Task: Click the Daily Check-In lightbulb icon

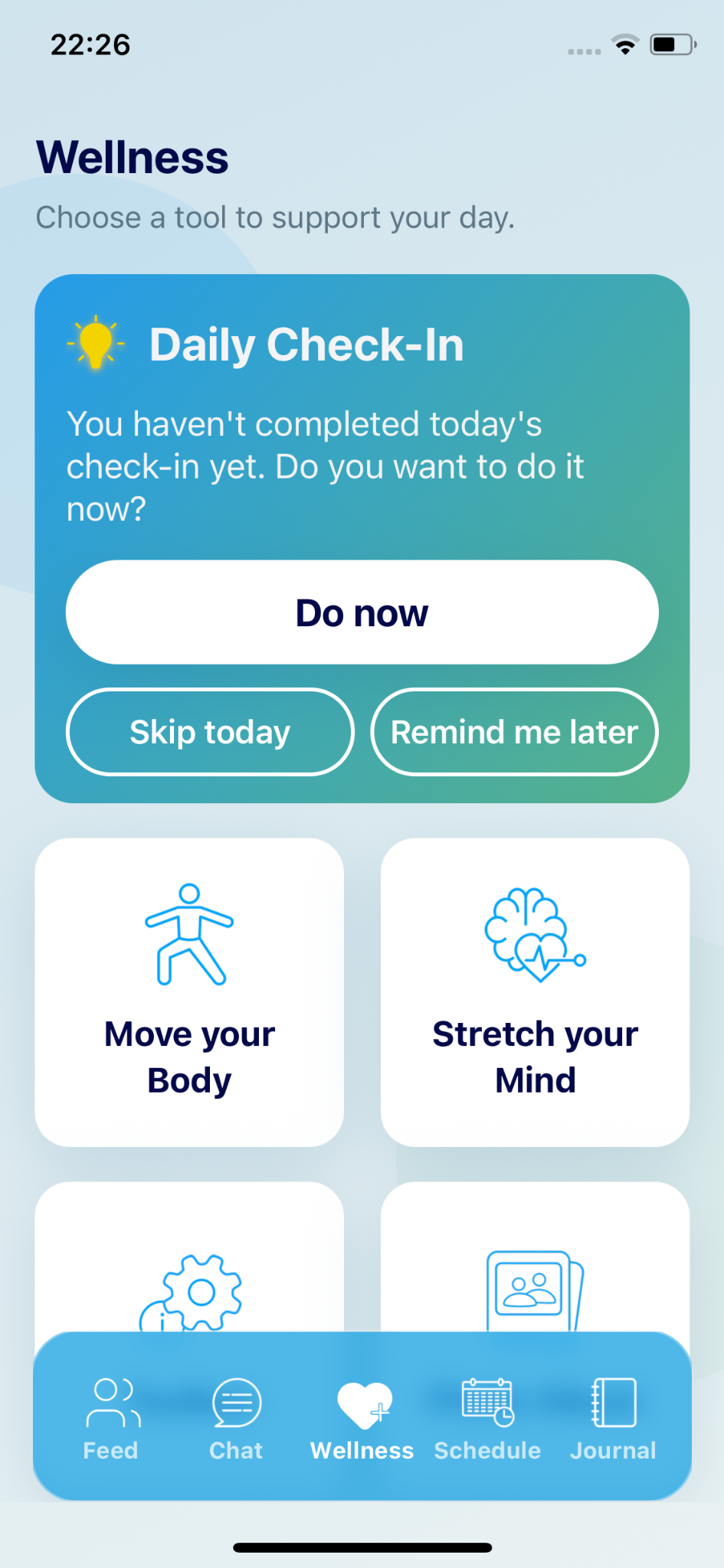Action: click(95, 344)
